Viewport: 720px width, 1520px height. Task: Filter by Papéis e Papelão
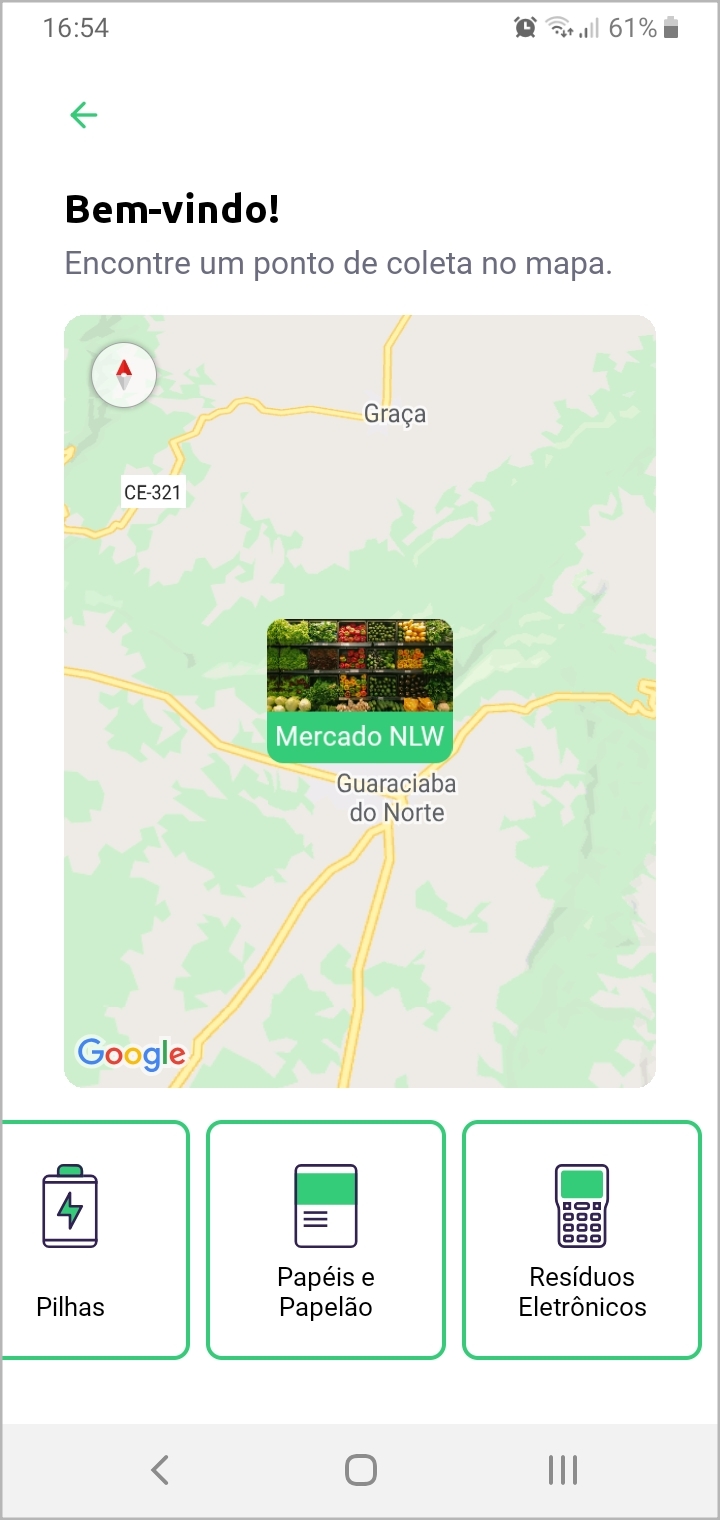tap(325, 1239)
